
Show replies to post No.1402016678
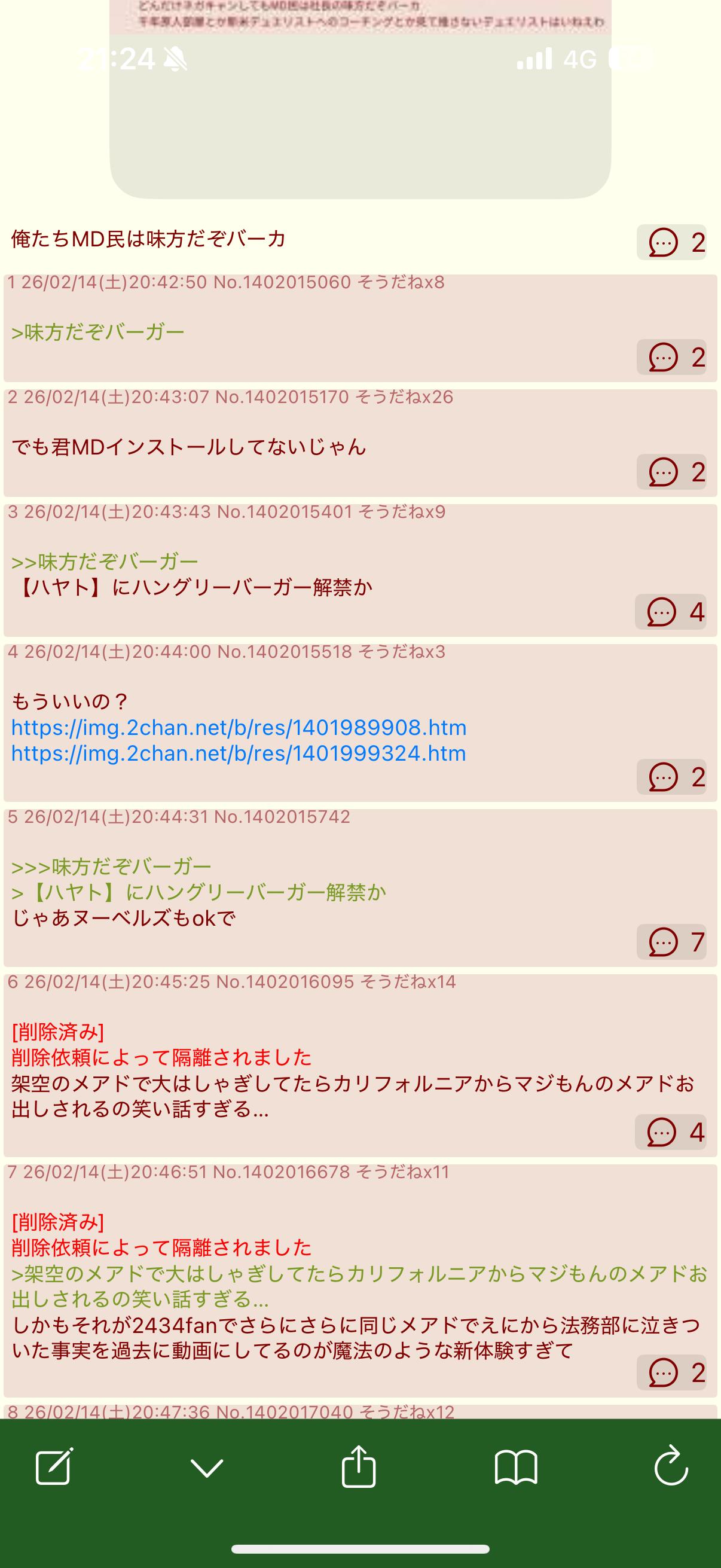671,1372
